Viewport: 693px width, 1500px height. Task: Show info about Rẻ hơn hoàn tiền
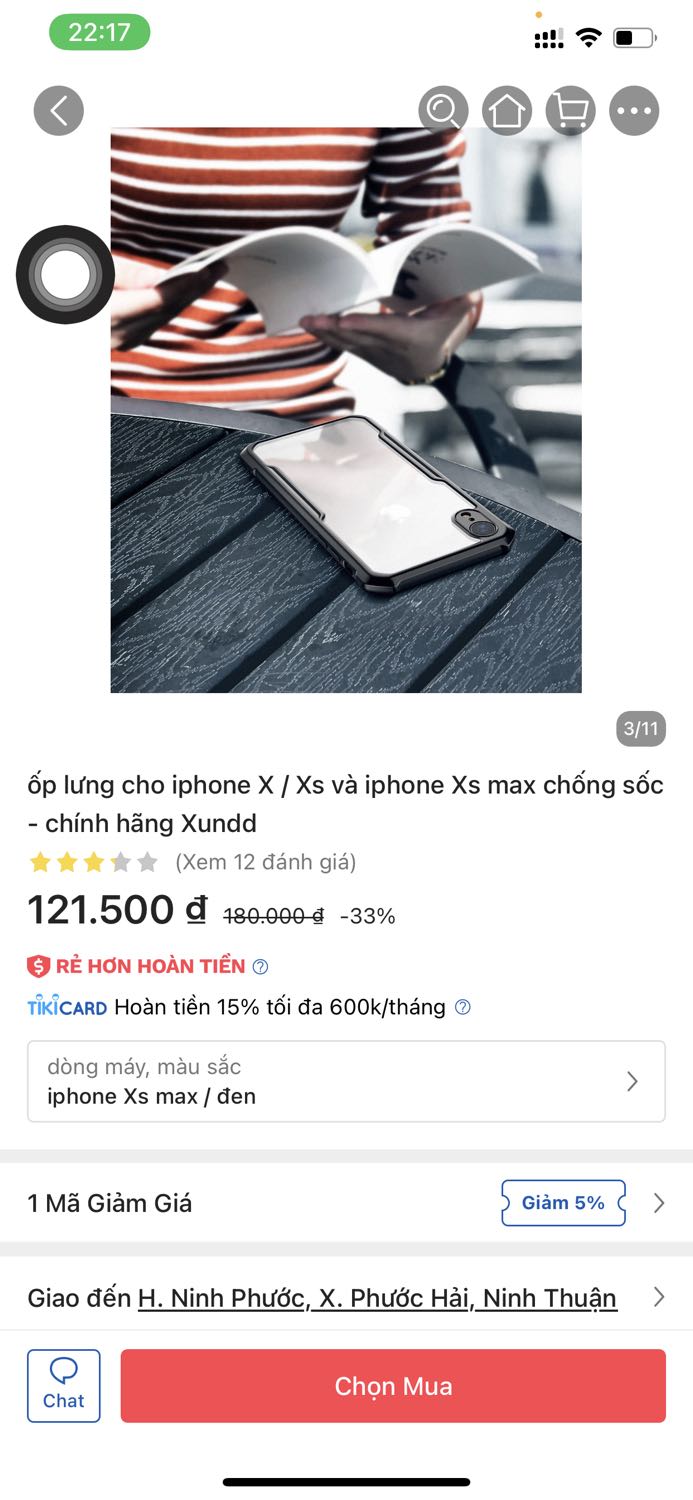coord(260,967)
